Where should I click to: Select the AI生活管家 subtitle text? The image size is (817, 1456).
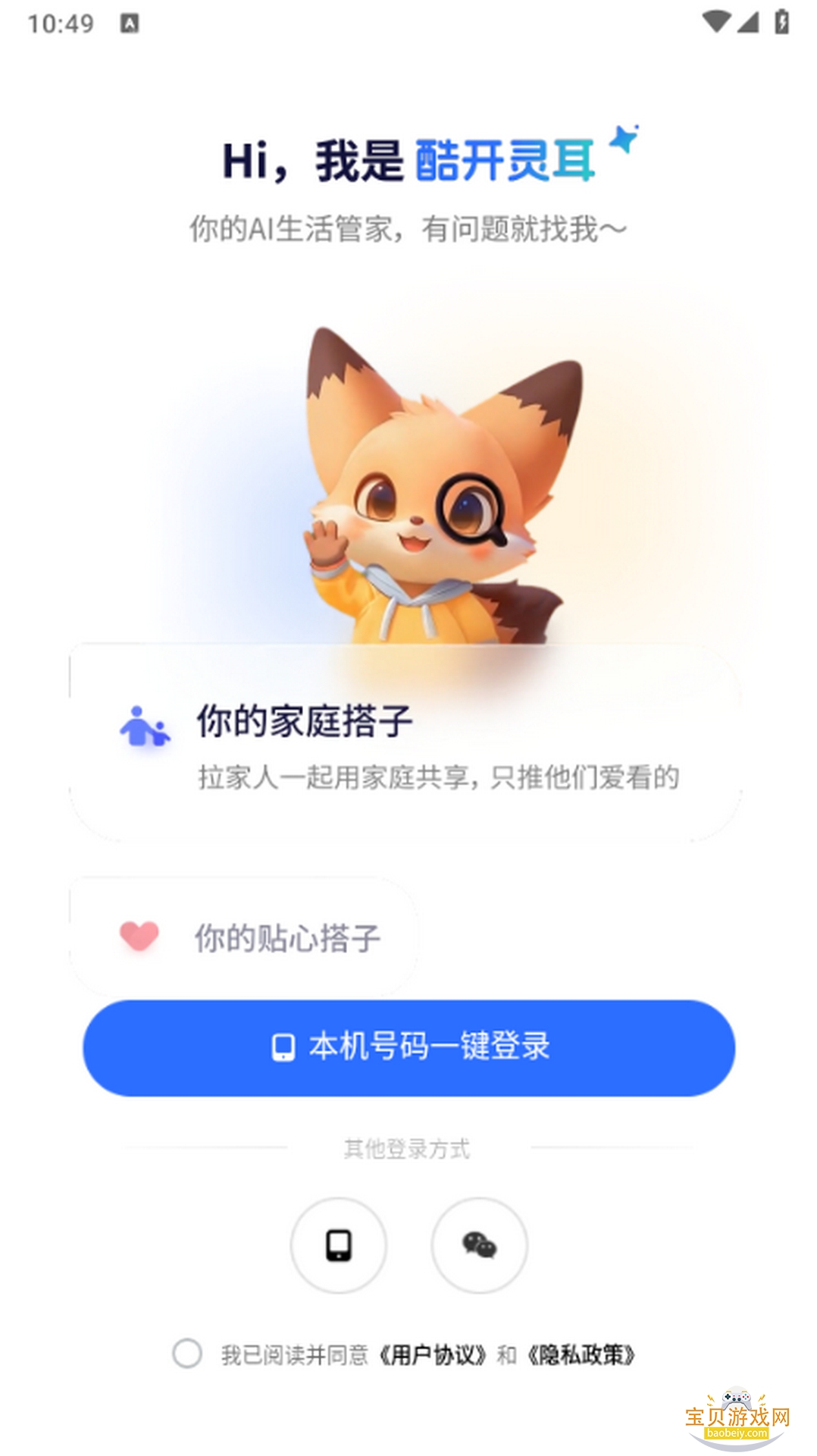409,225
